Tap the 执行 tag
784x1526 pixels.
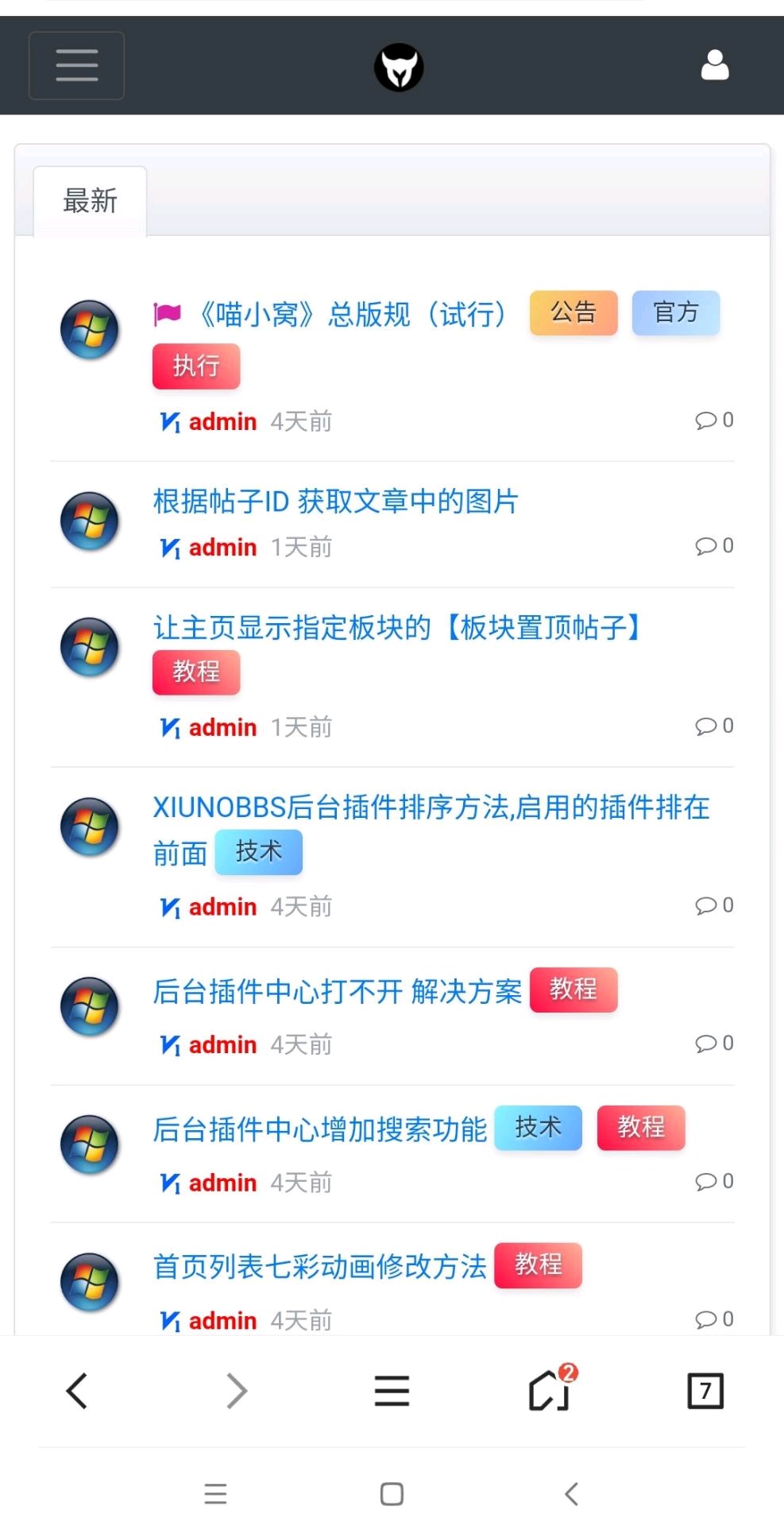point(195,366)
